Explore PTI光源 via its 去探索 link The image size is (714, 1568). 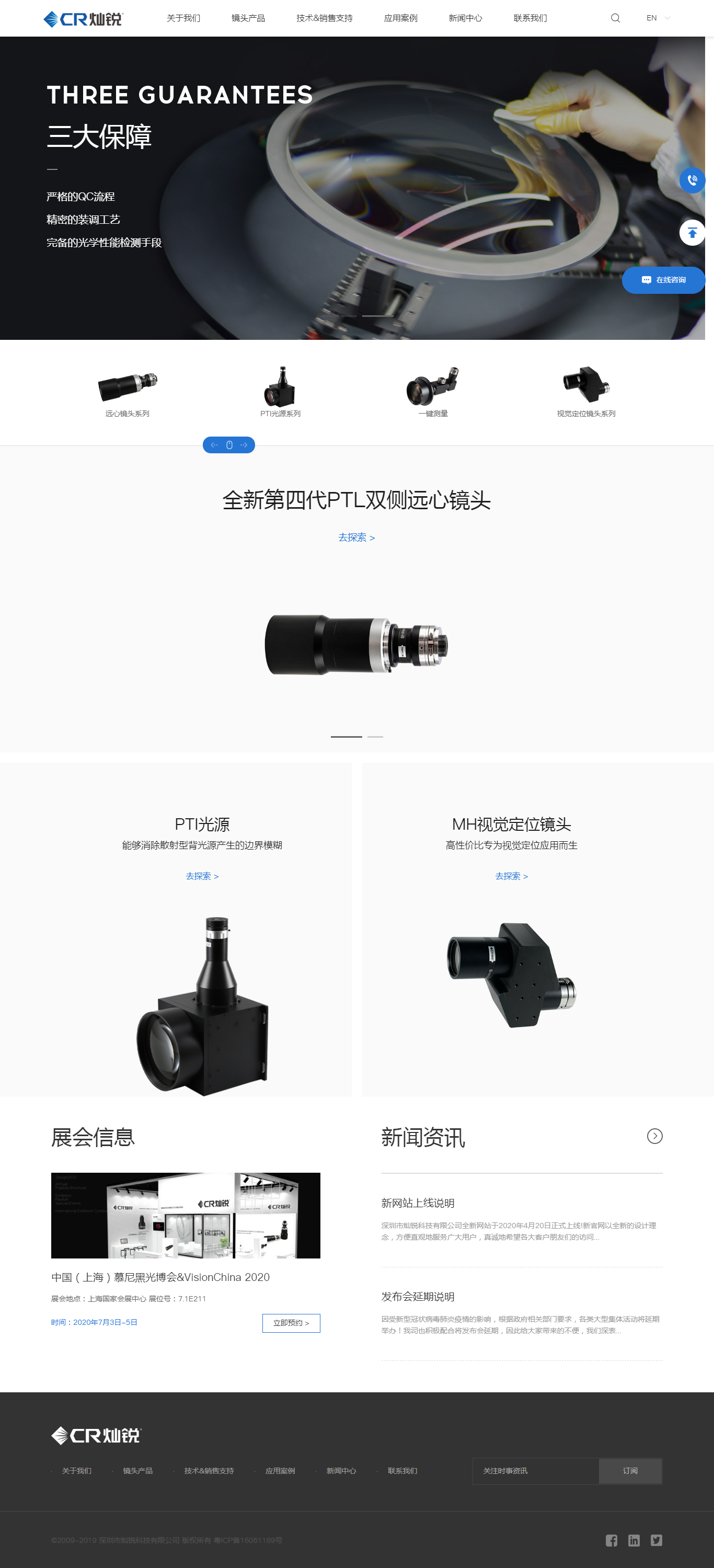click(x=202, y=876)
